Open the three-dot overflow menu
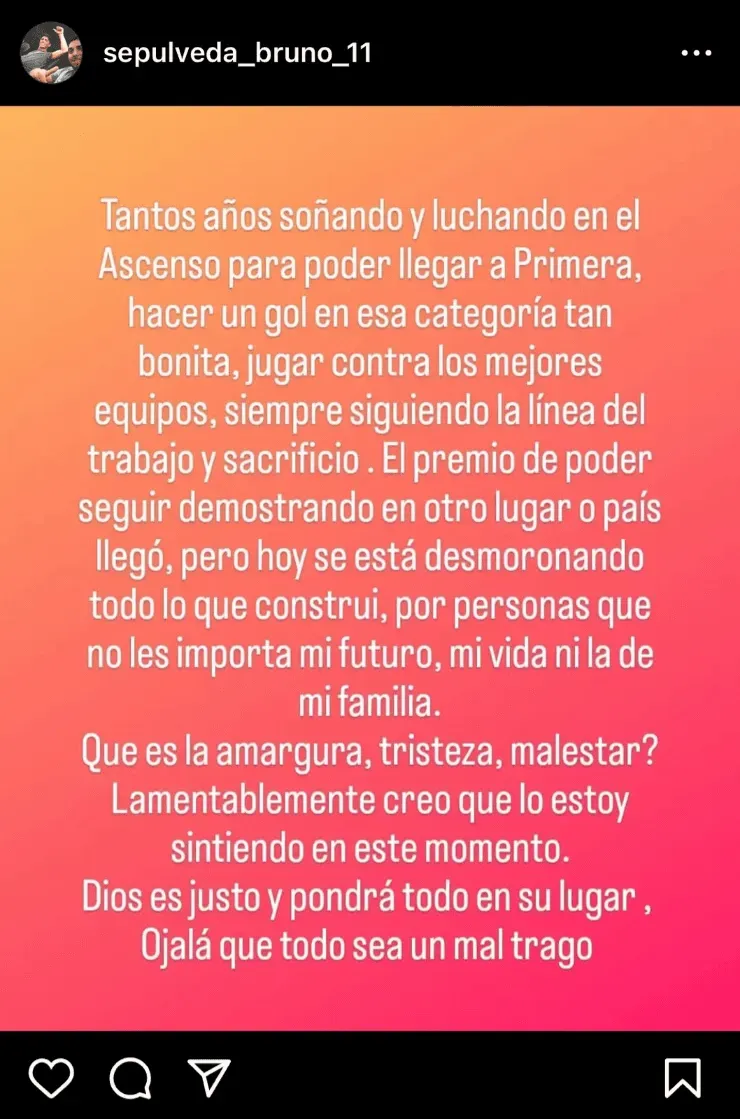The width and height of the screenshot is (740, 1119). click(696, 53)
